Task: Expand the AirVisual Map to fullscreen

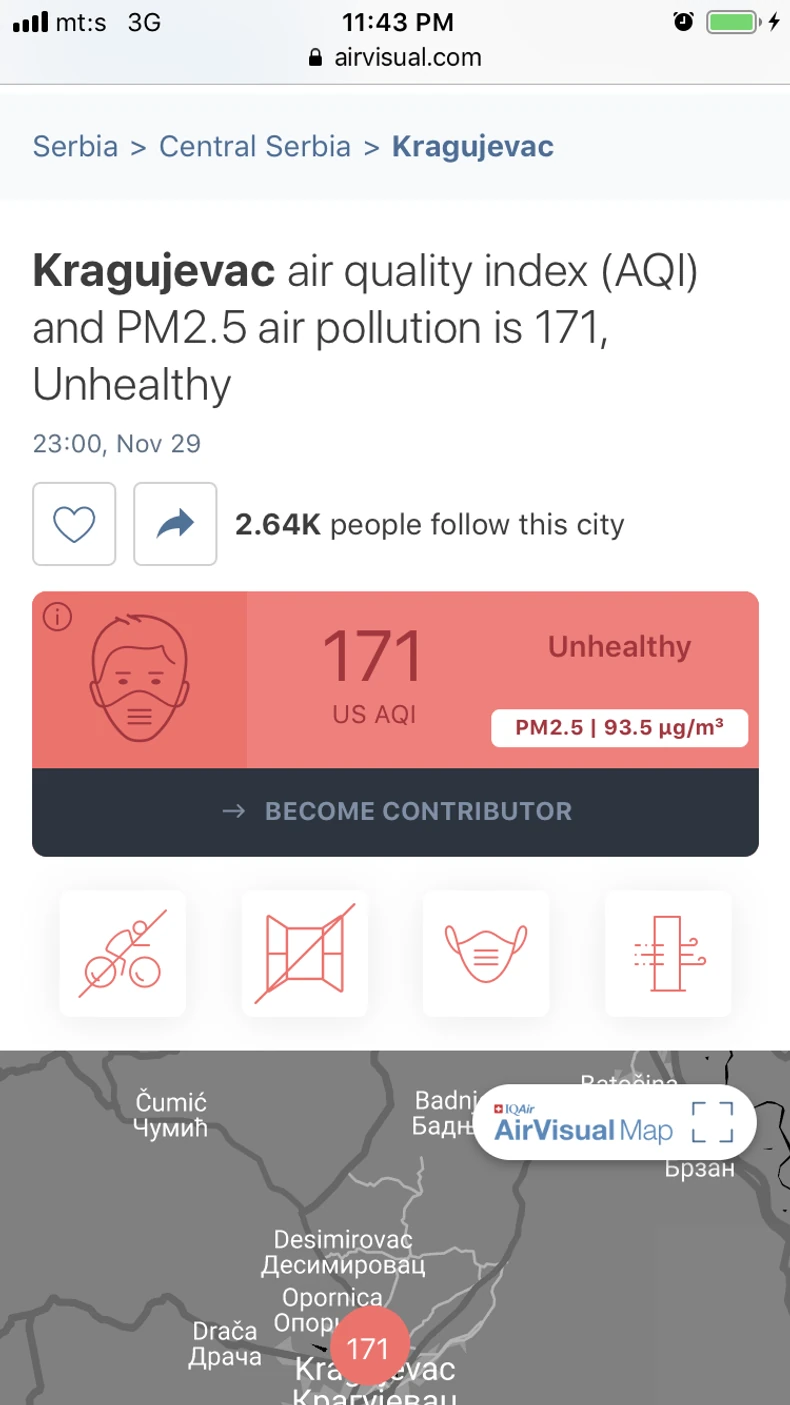Action: (712, 1122)
